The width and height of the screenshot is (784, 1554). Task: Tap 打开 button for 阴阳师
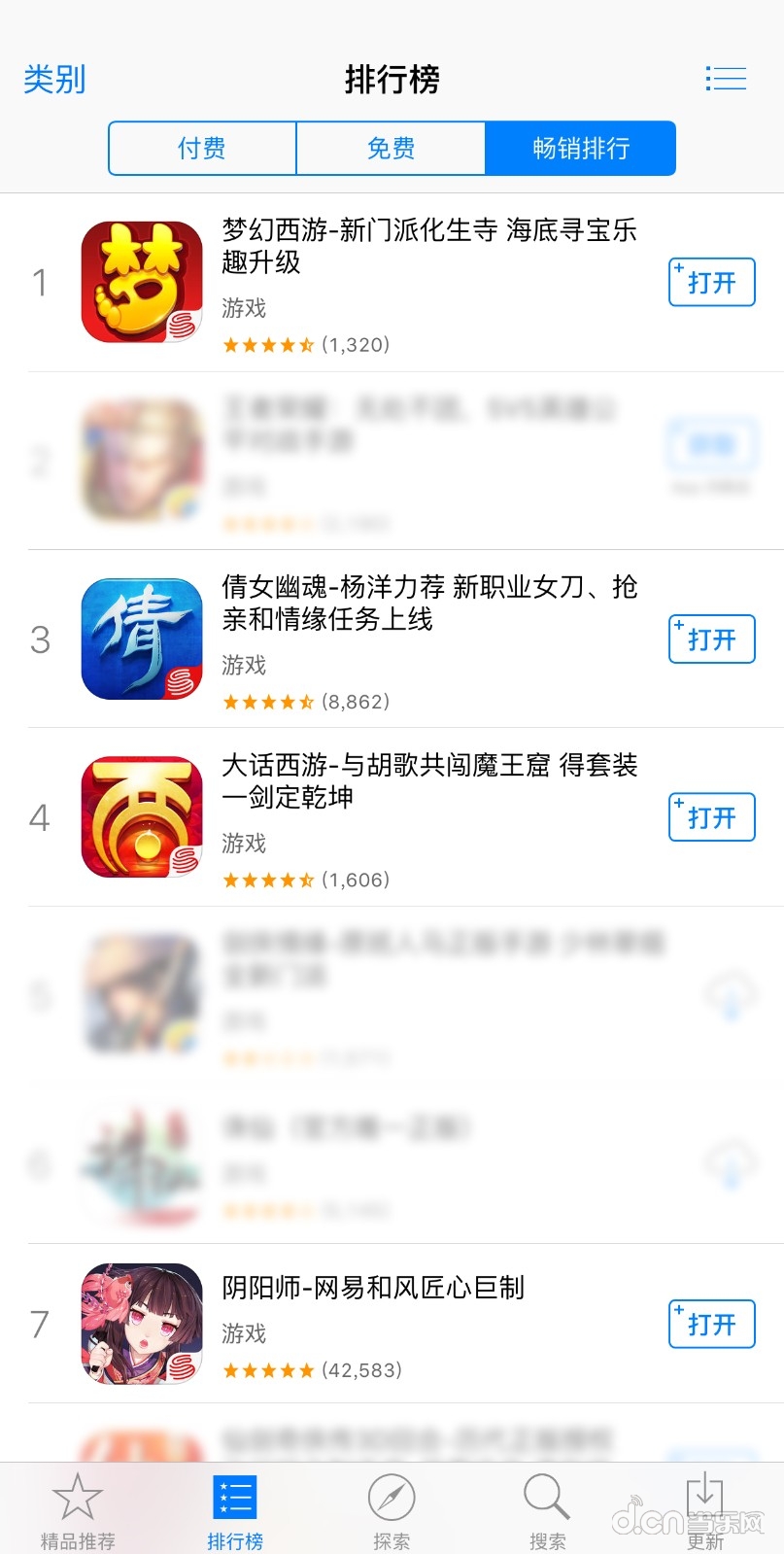[x=711, y=1324]
